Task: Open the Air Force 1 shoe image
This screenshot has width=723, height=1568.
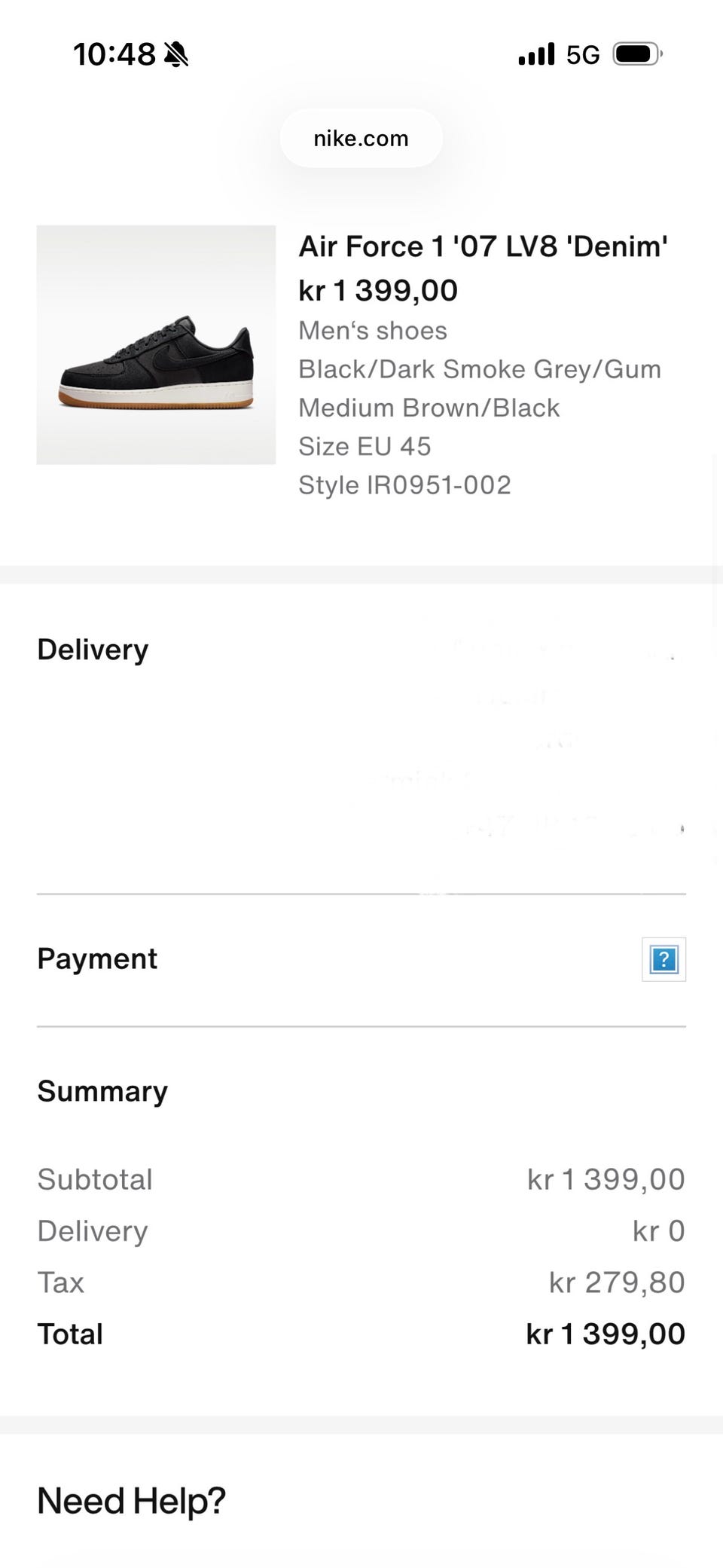Action: [156, 345]
